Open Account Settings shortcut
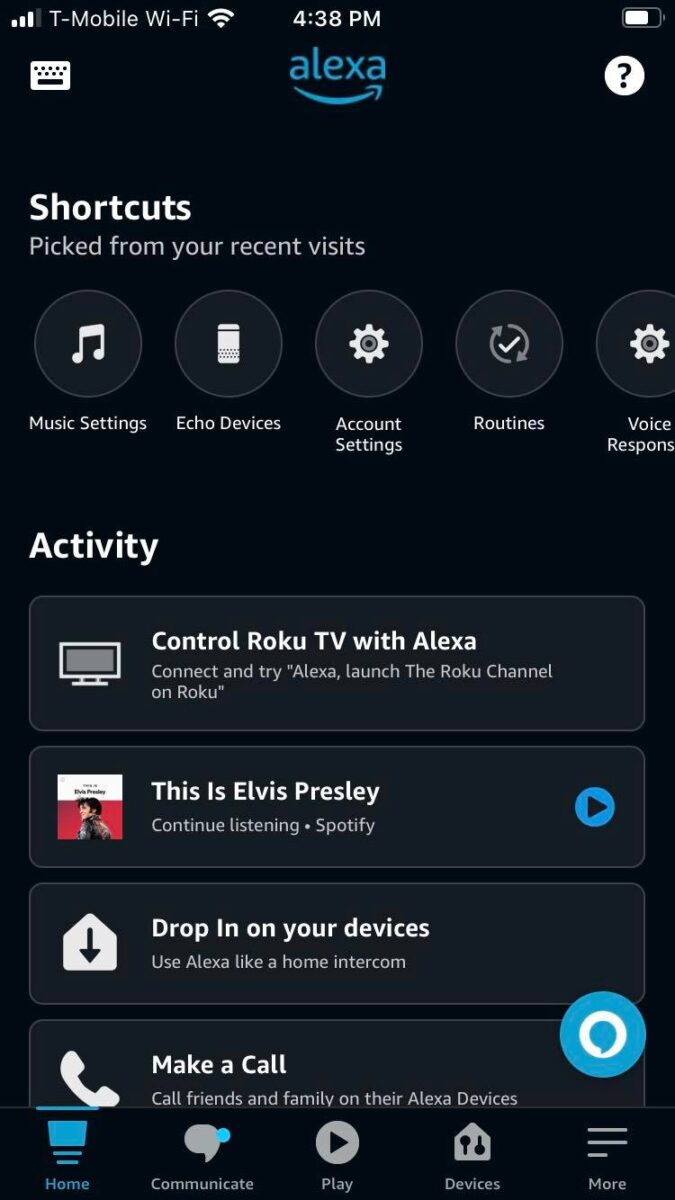675x1200 pixels. (368, 345)
